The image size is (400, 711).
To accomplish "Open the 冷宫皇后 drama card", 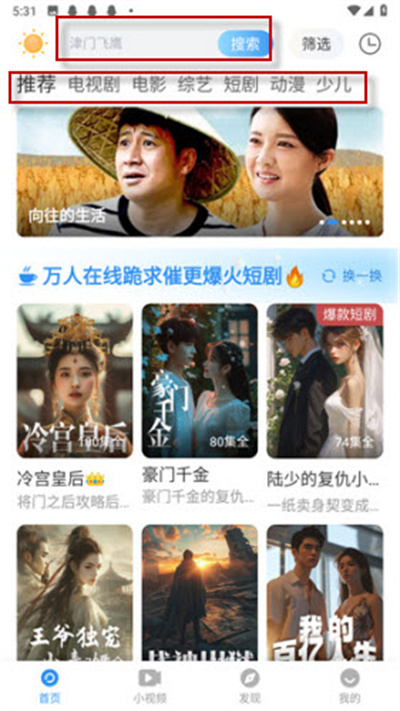I will [75, 407].
